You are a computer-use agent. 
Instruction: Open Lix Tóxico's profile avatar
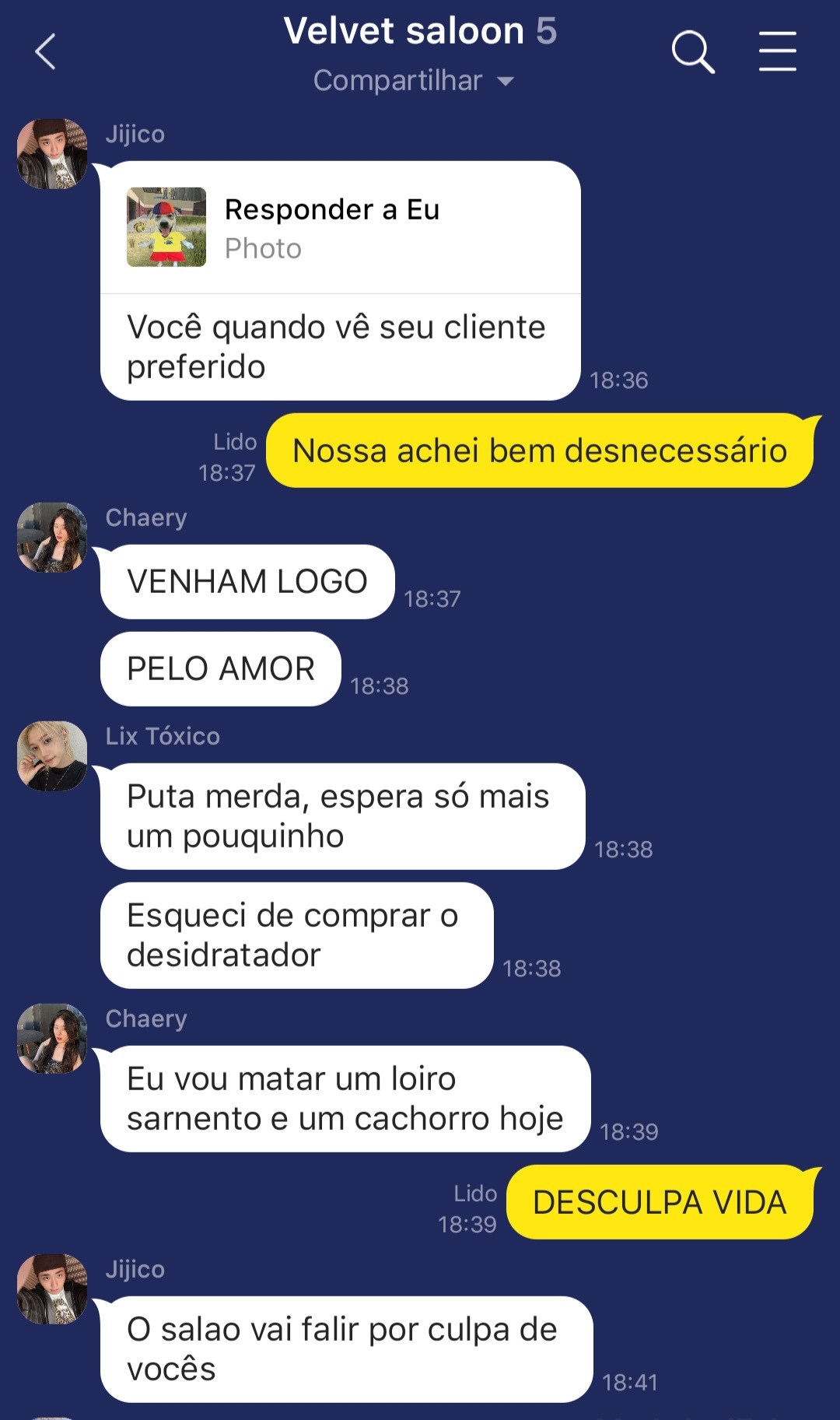tap(52, 756)
